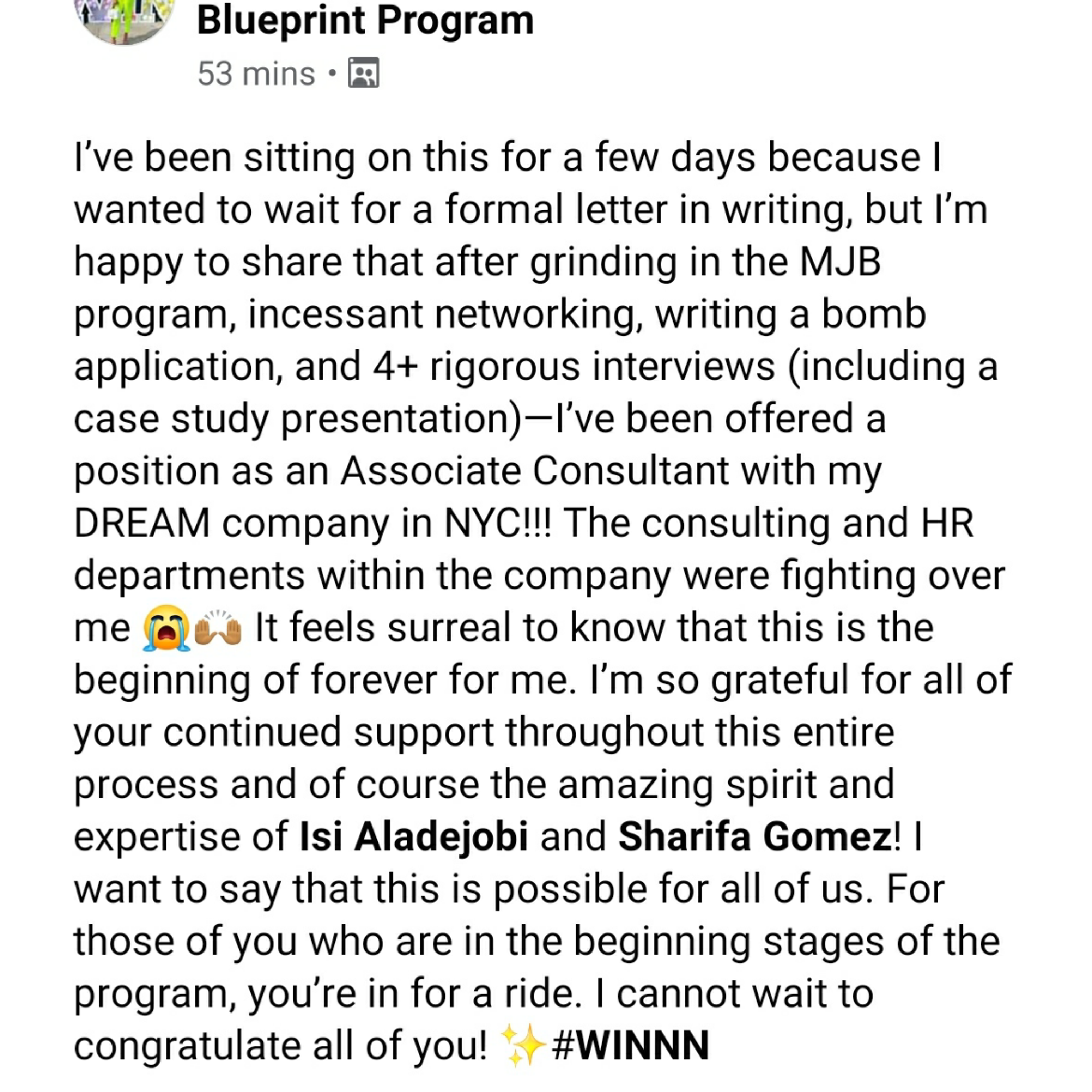
Task: Tap the group avatar picture
Action: (124, 21)
